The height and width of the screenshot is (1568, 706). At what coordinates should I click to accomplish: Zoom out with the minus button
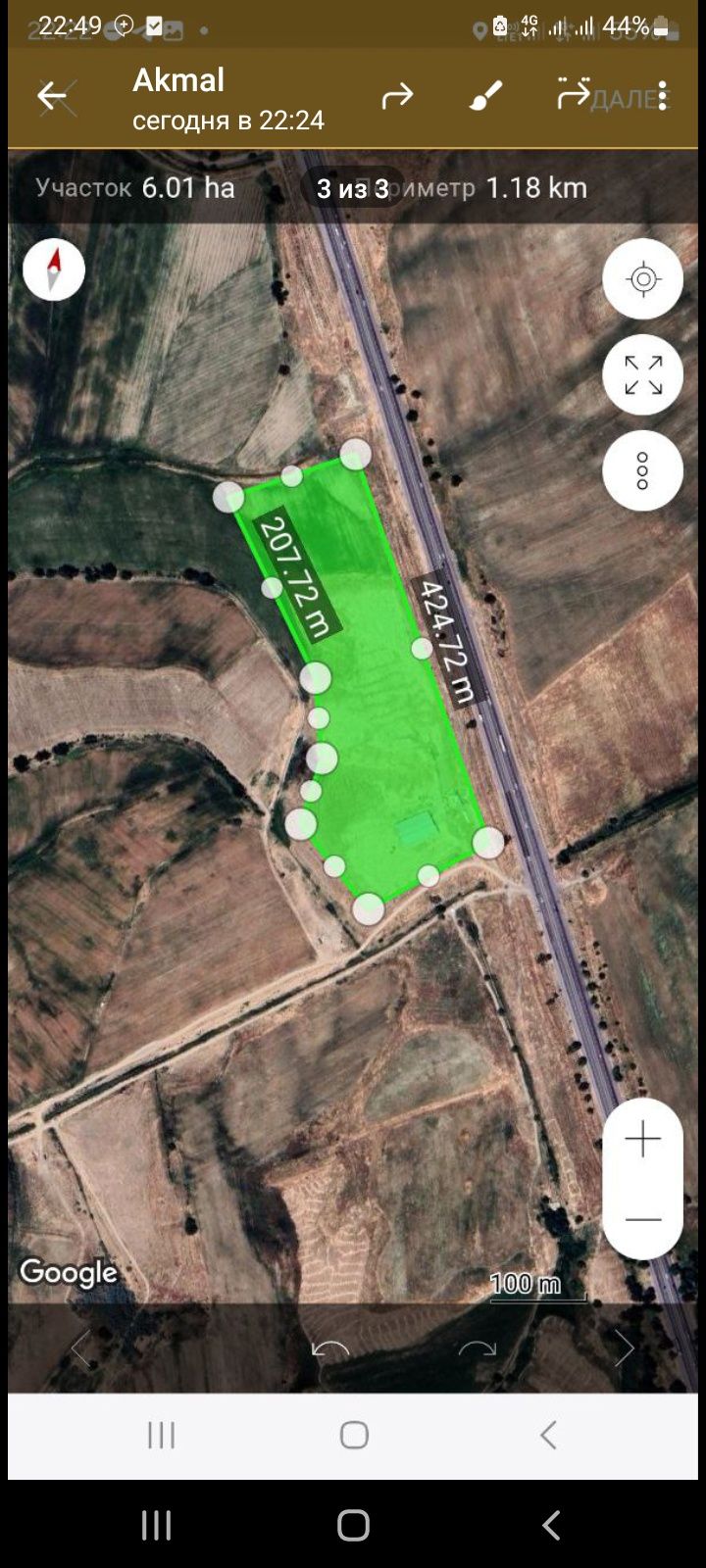tap(643, 1220)
